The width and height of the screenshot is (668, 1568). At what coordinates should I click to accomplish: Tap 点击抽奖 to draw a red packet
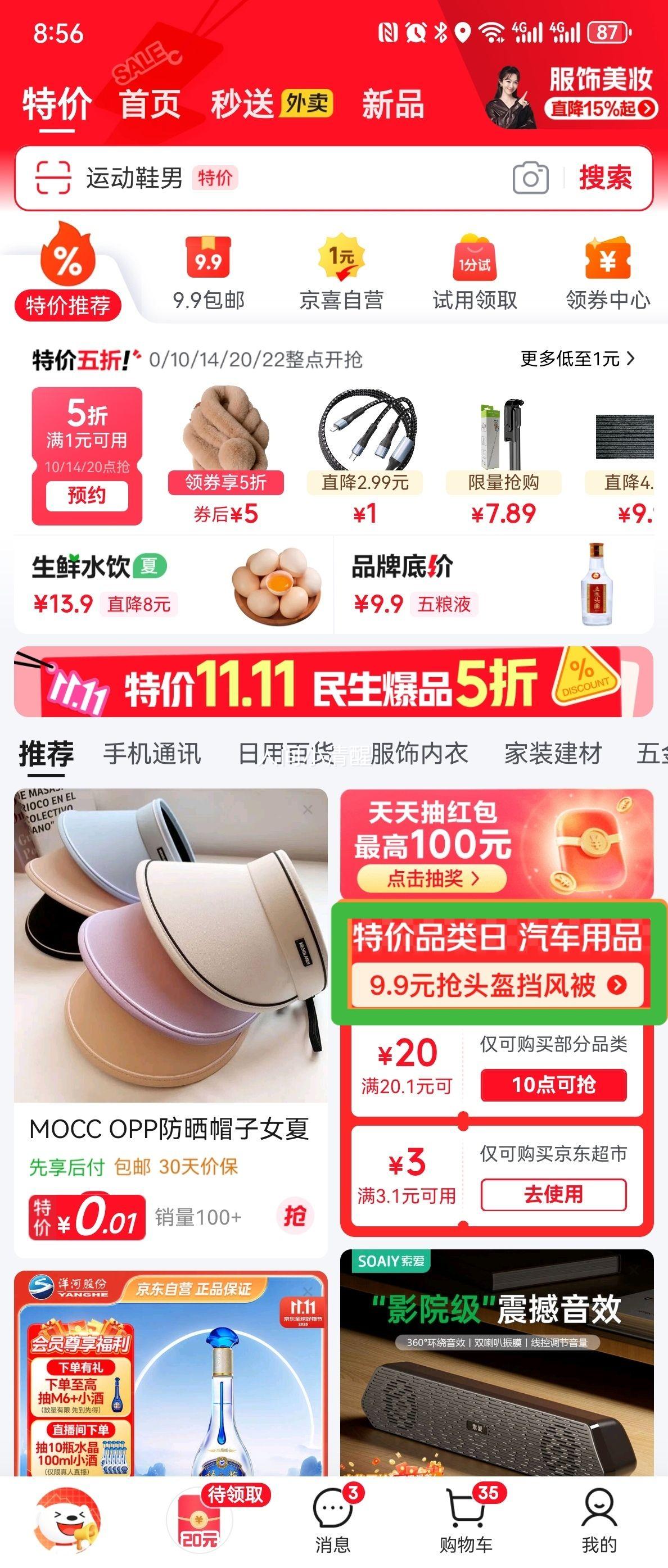click(x=432, y=878)
